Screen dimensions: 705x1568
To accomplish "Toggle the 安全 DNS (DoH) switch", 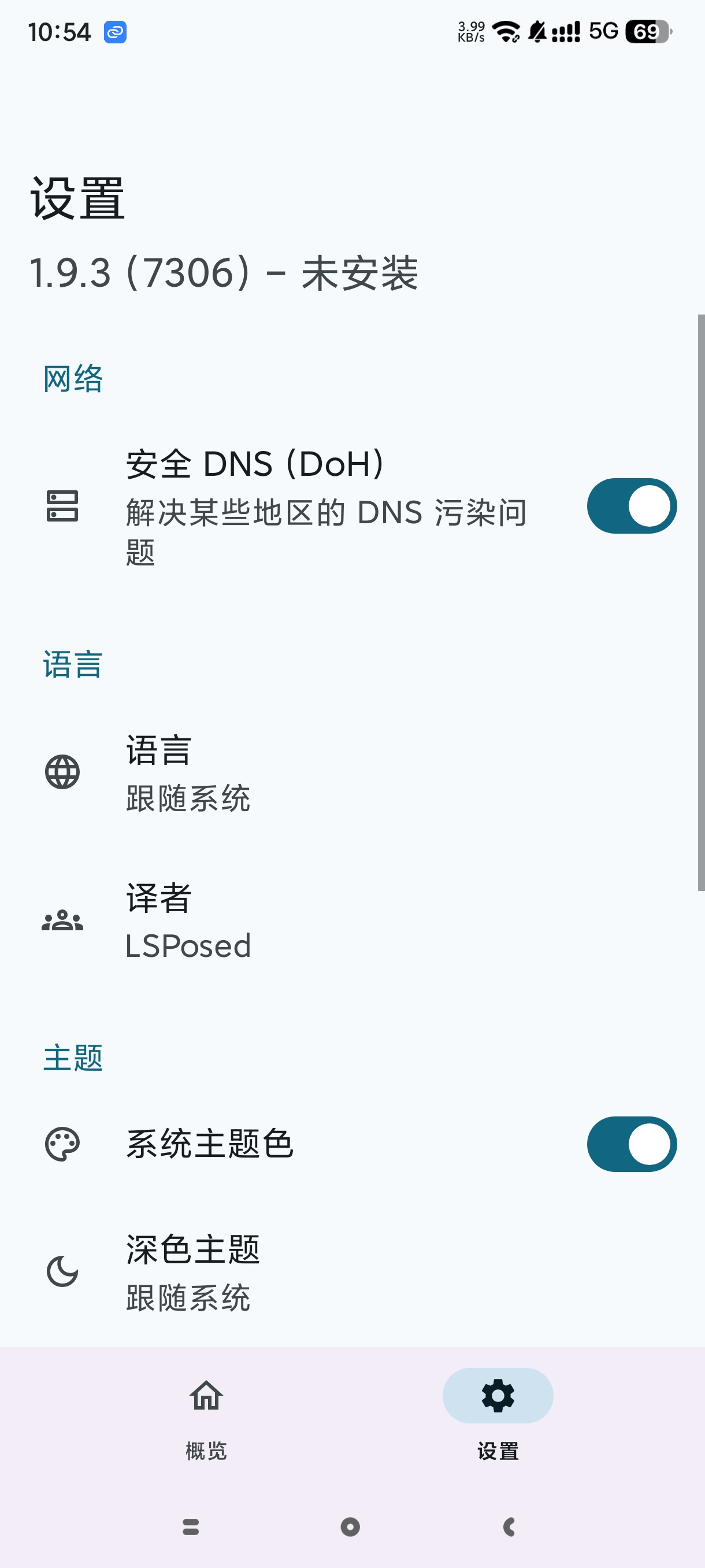I will point(632,506).
